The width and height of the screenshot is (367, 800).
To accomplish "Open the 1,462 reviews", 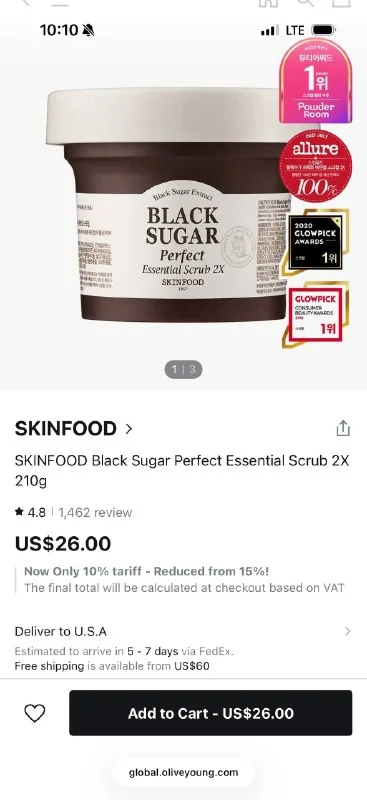I will [95, 512].
